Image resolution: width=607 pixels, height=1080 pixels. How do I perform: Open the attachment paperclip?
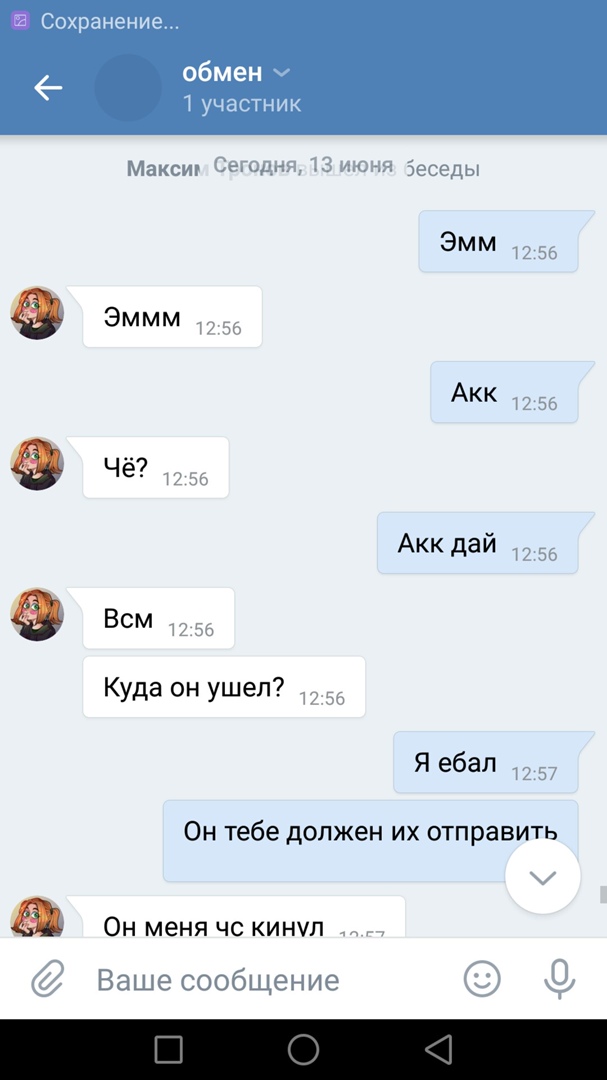tap(47, 979)
